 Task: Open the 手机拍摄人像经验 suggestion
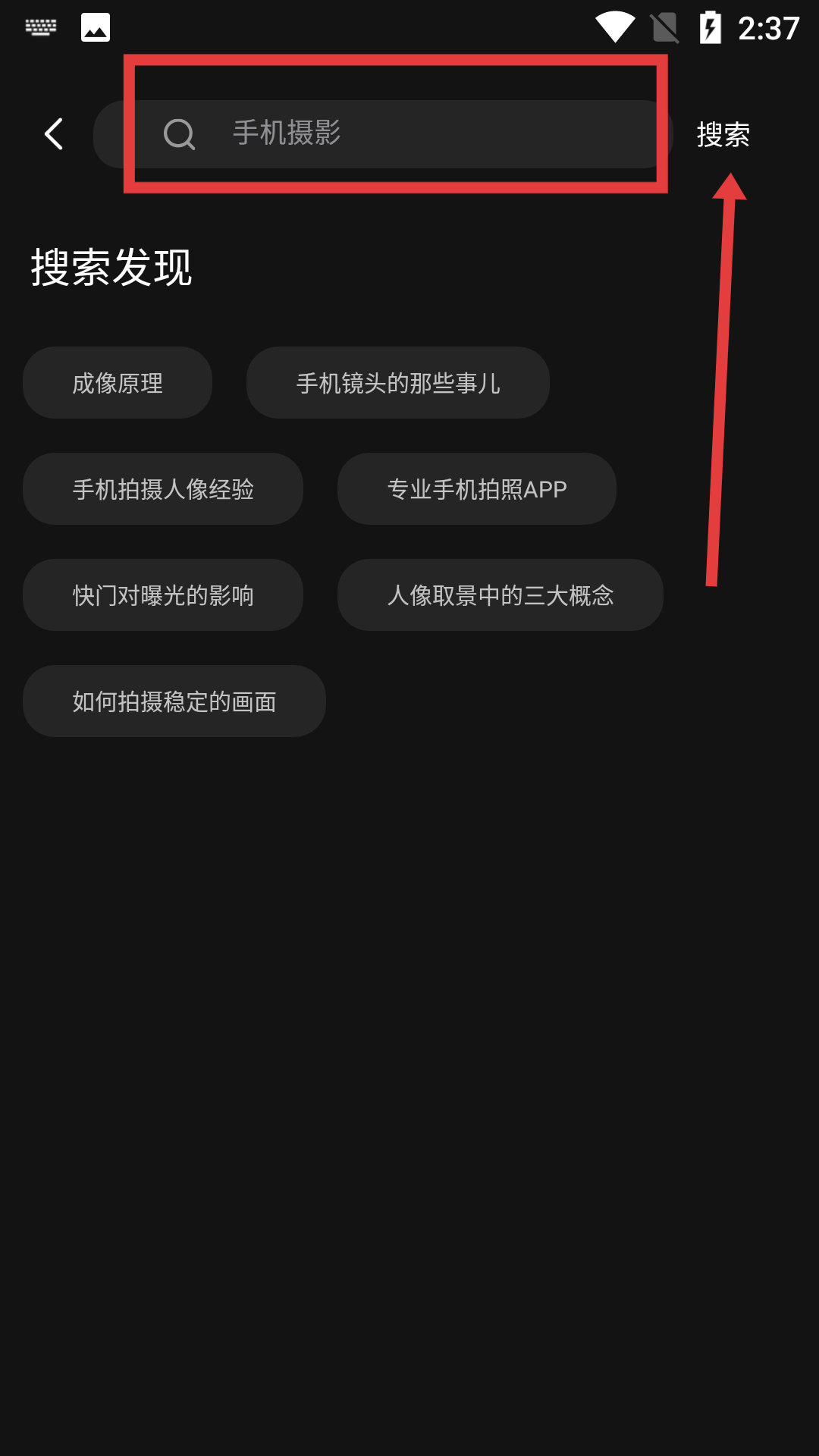coord(163,489)
